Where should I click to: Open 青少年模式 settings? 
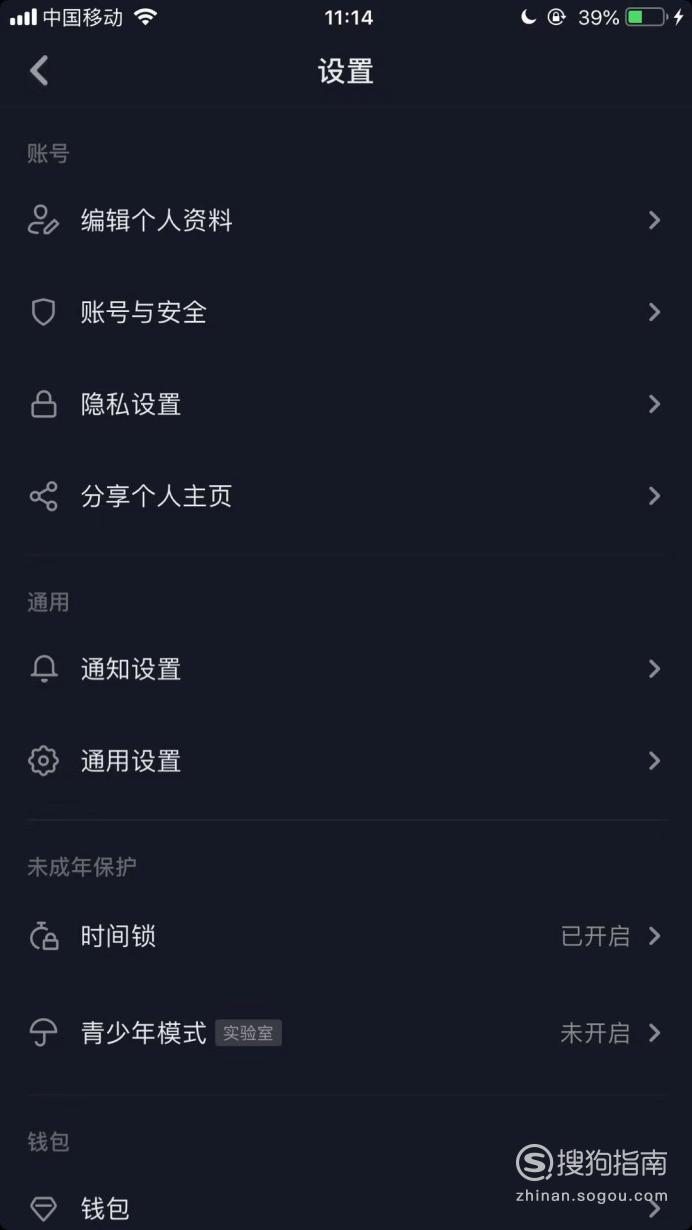(x=346, y=1033)
